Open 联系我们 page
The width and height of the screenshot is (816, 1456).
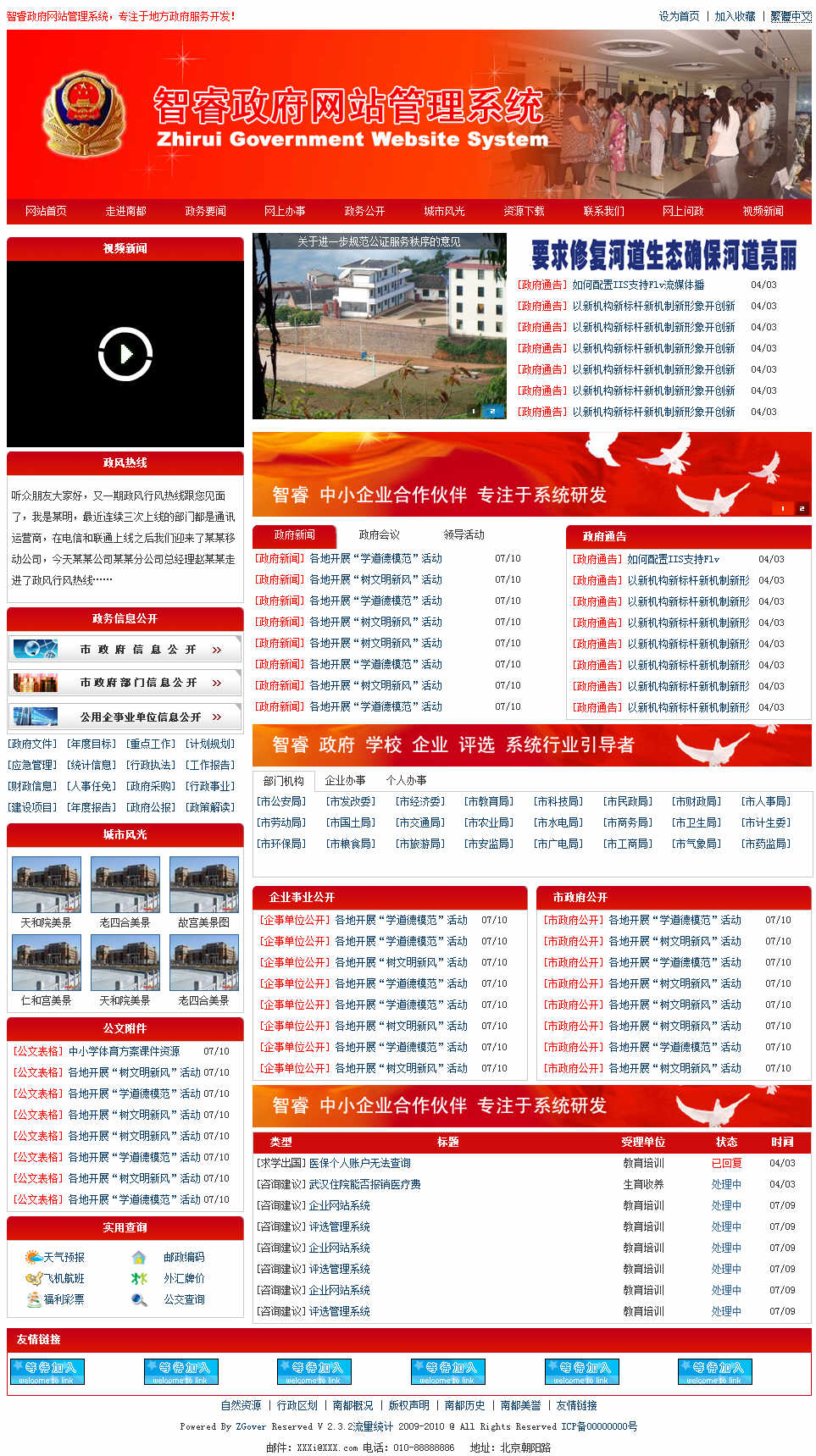point(603,211)
